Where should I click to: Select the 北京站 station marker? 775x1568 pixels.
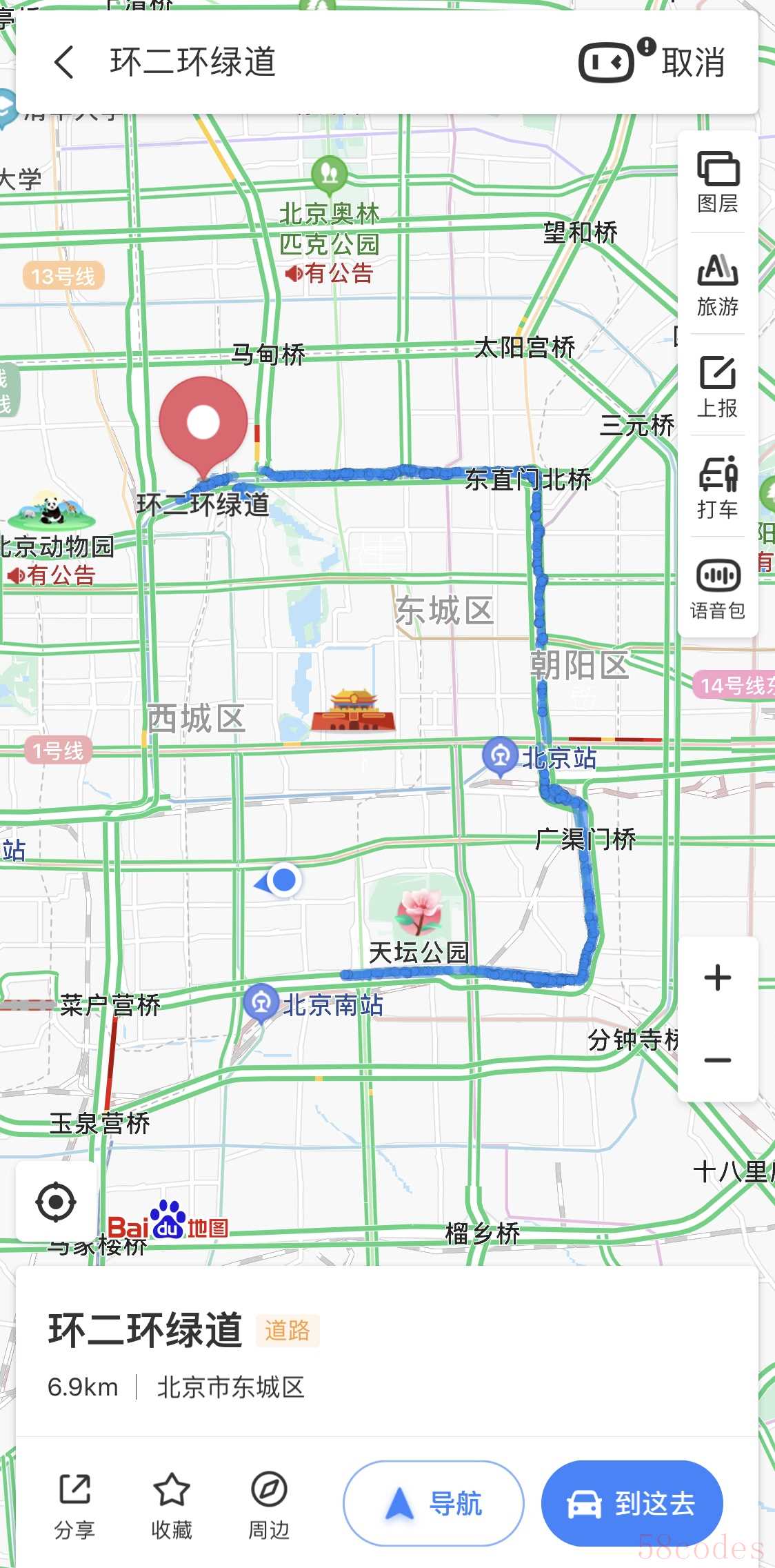tap(500, 755)
